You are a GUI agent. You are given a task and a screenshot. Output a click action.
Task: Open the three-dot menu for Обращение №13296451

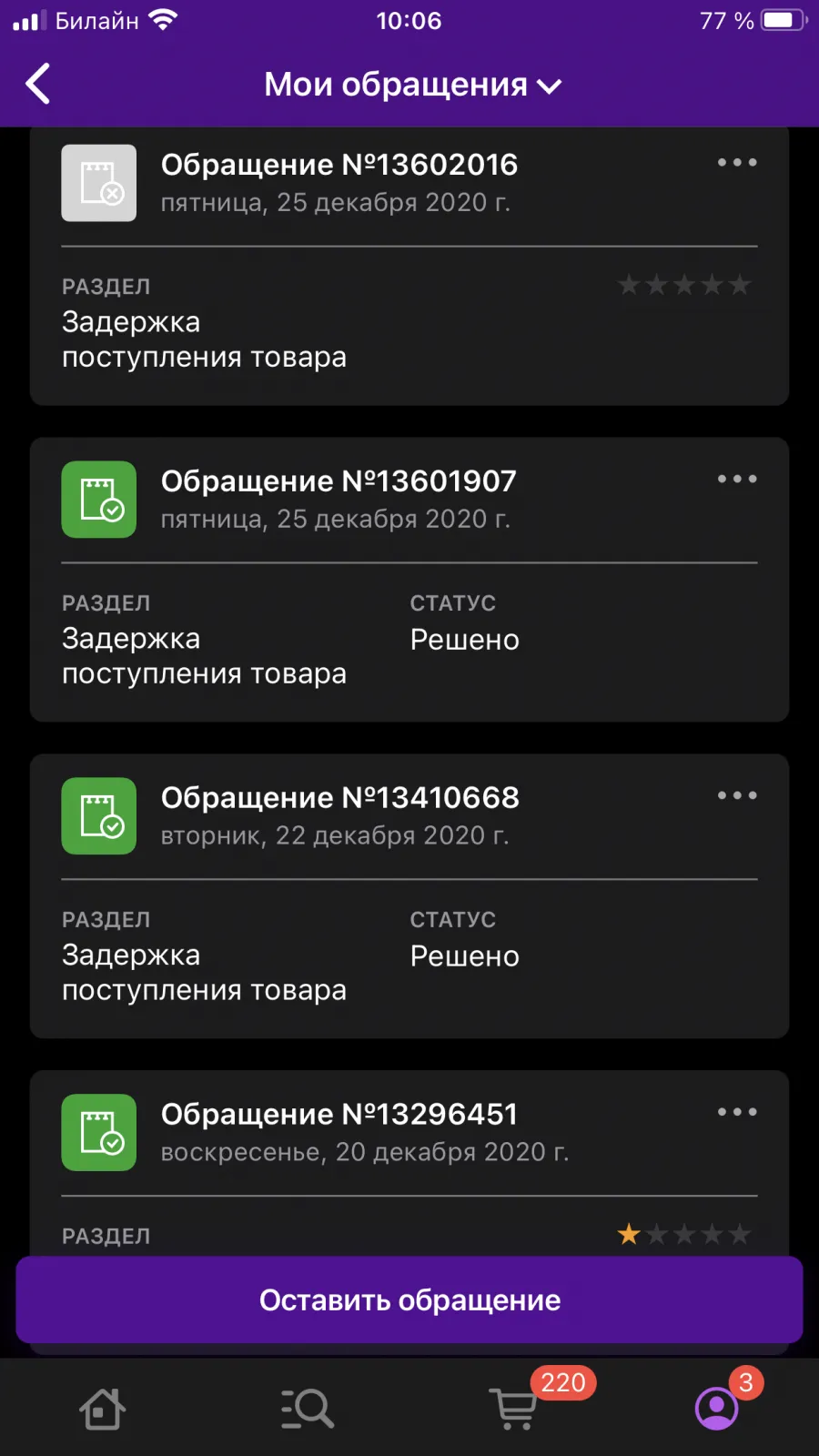click(737, 1112)
